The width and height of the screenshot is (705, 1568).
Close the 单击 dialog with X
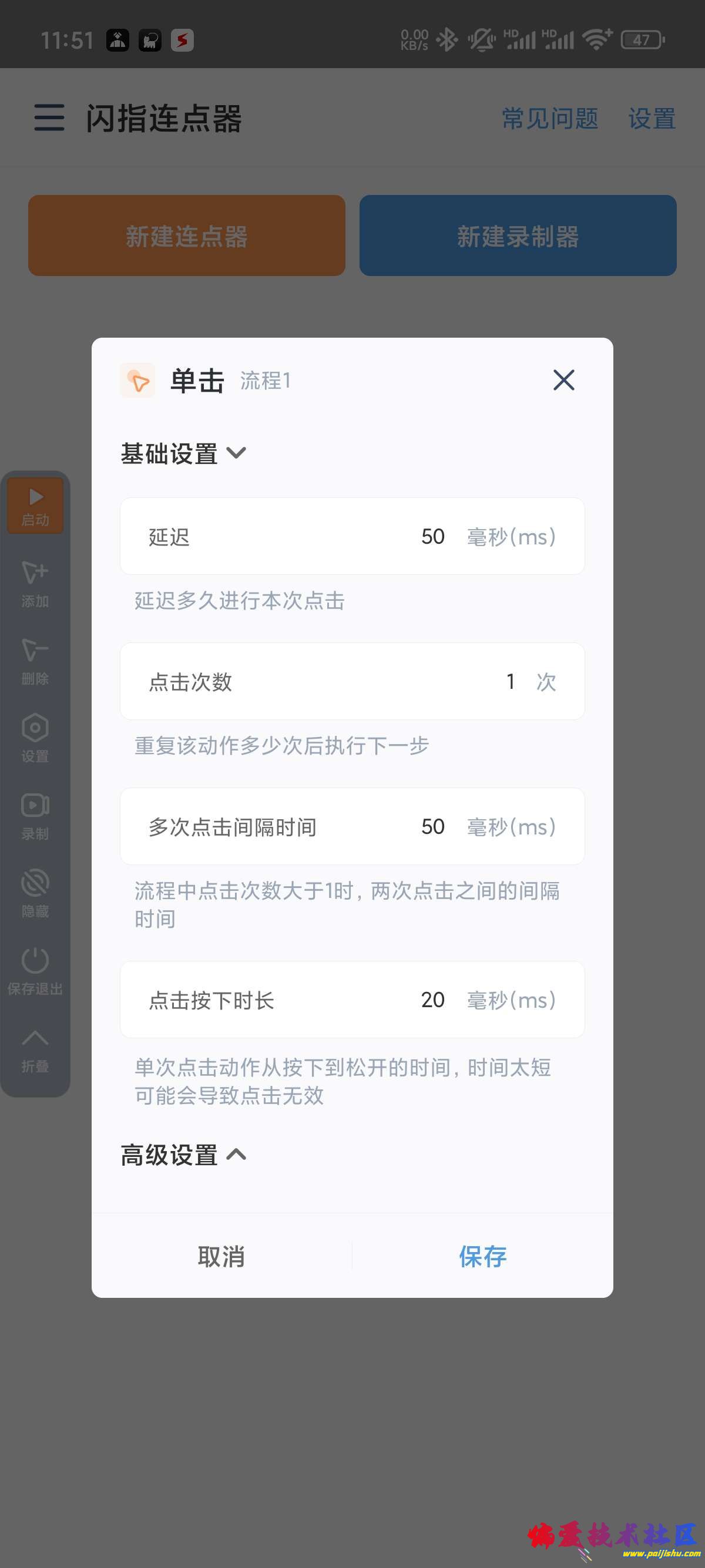click(563, 380)
